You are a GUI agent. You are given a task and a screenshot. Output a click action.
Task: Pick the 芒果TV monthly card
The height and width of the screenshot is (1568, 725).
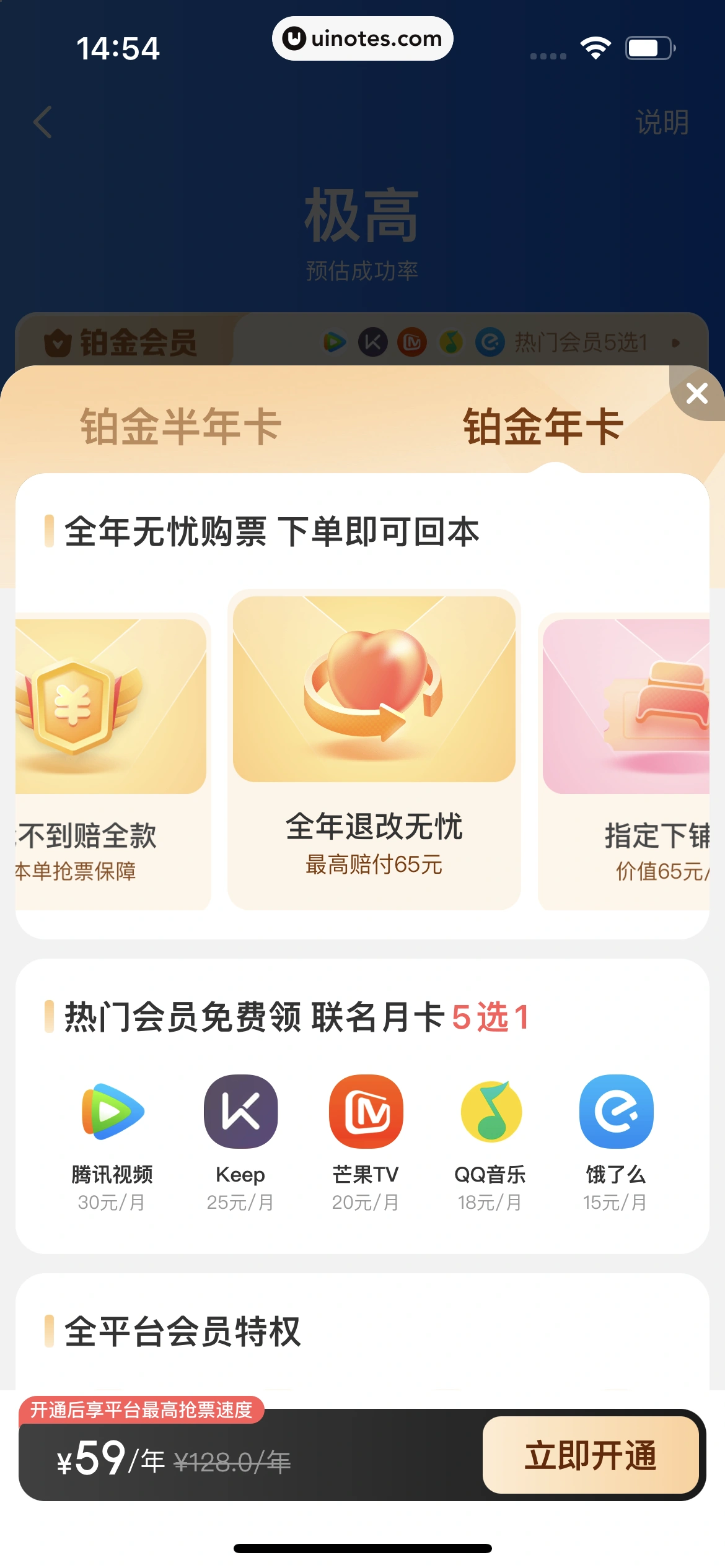click(366, 1139)
